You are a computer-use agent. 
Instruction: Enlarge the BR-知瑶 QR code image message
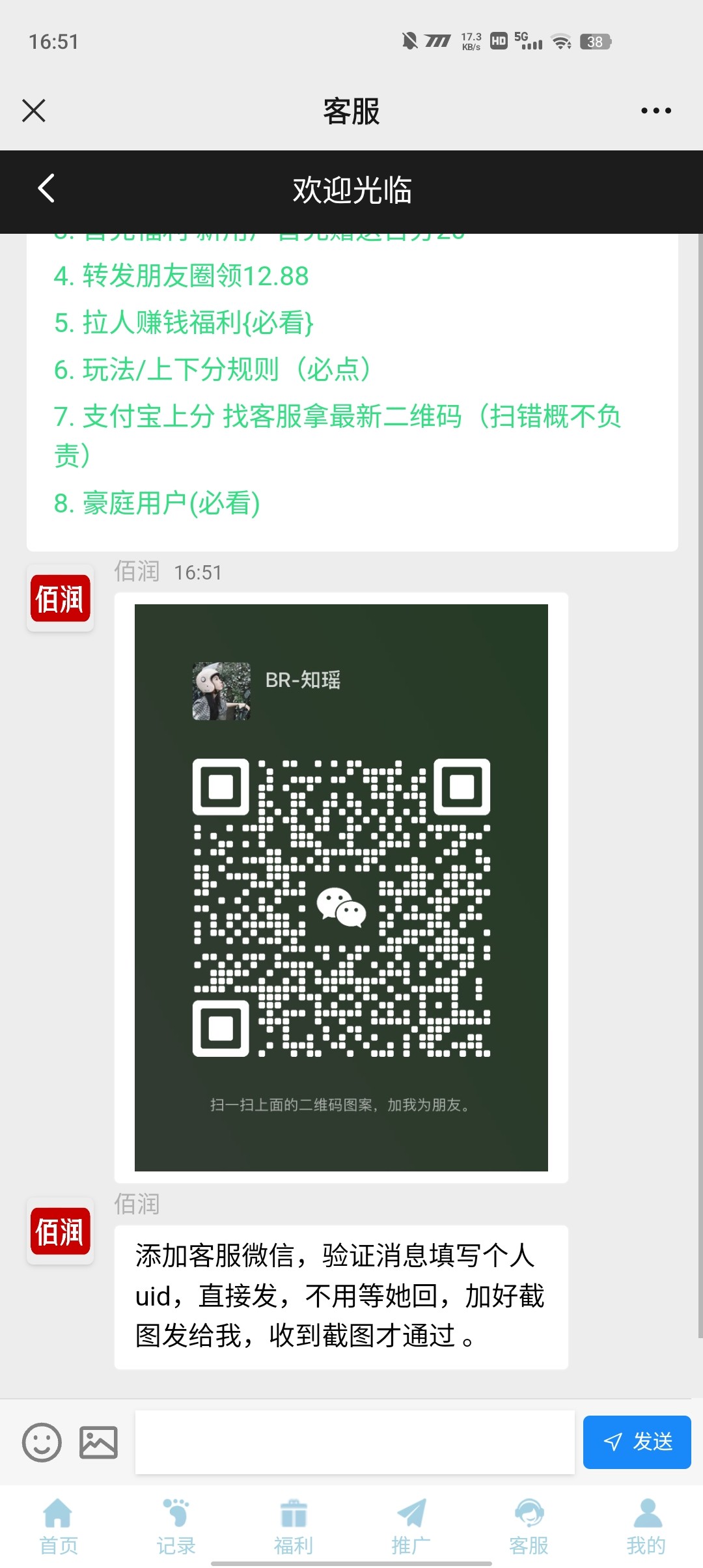341,887
